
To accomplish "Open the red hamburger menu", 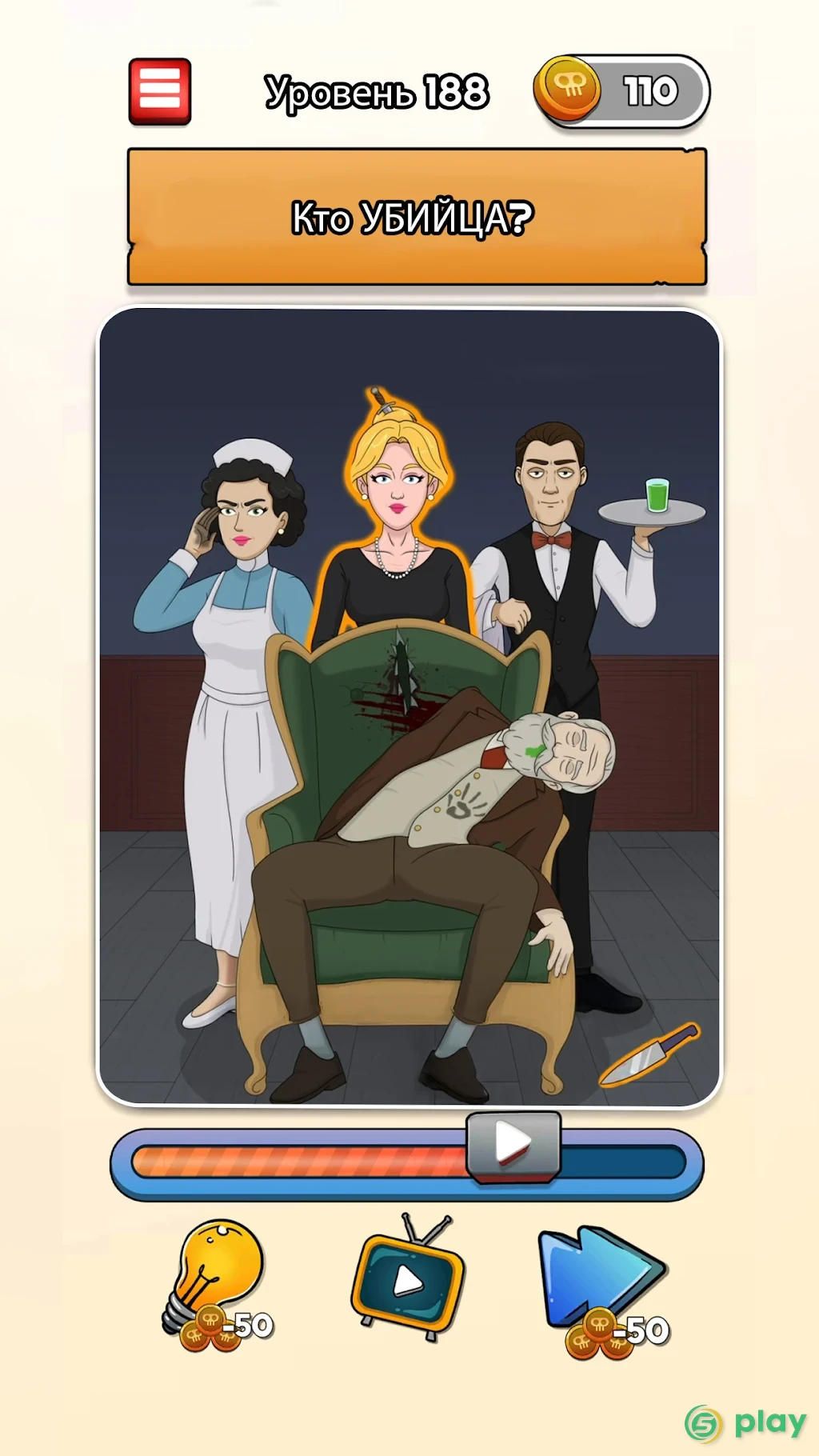I will point(160,91).
